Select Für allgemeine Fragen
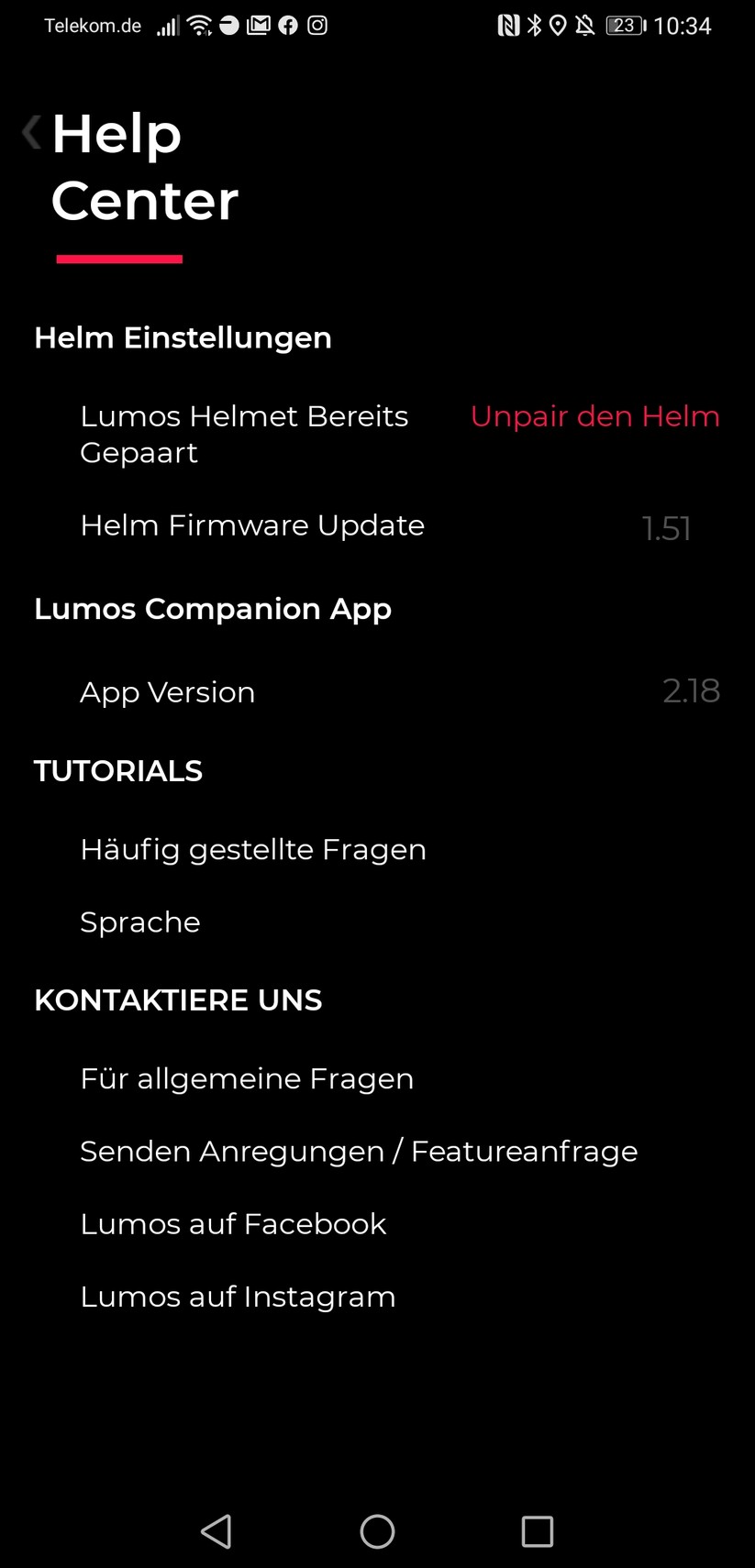755x1568 pixels. pos(247,1078)
